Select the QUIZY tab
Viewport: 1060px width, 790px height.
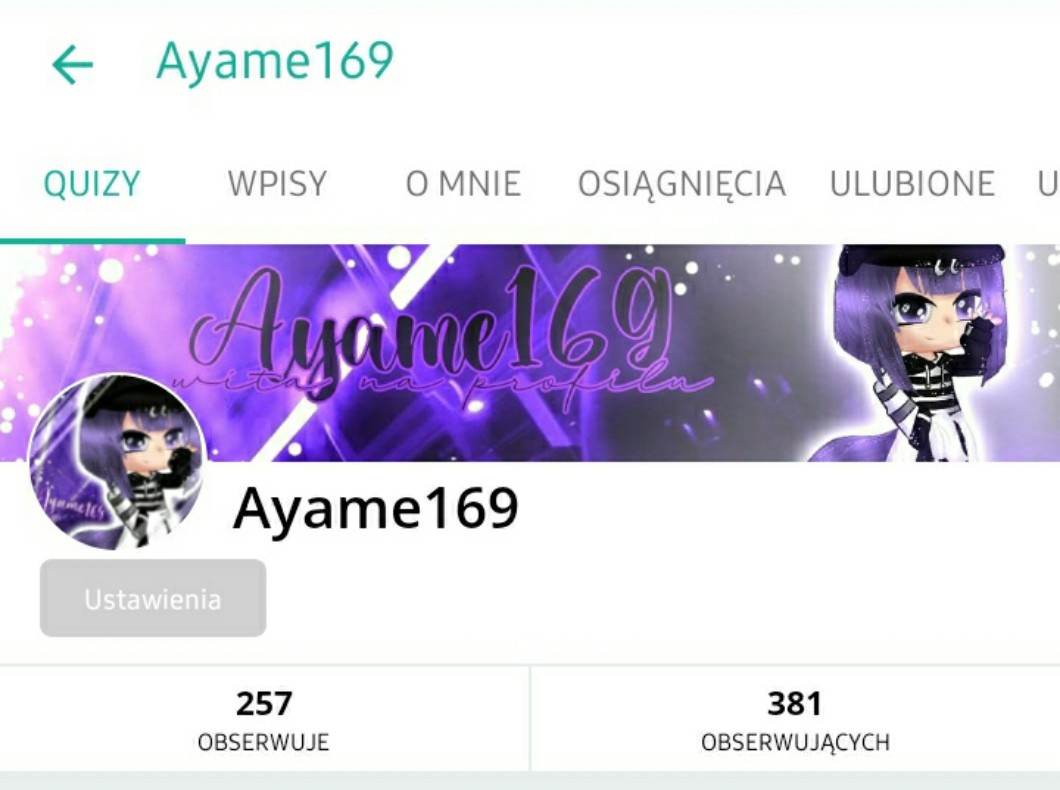[x=91, y=184]
